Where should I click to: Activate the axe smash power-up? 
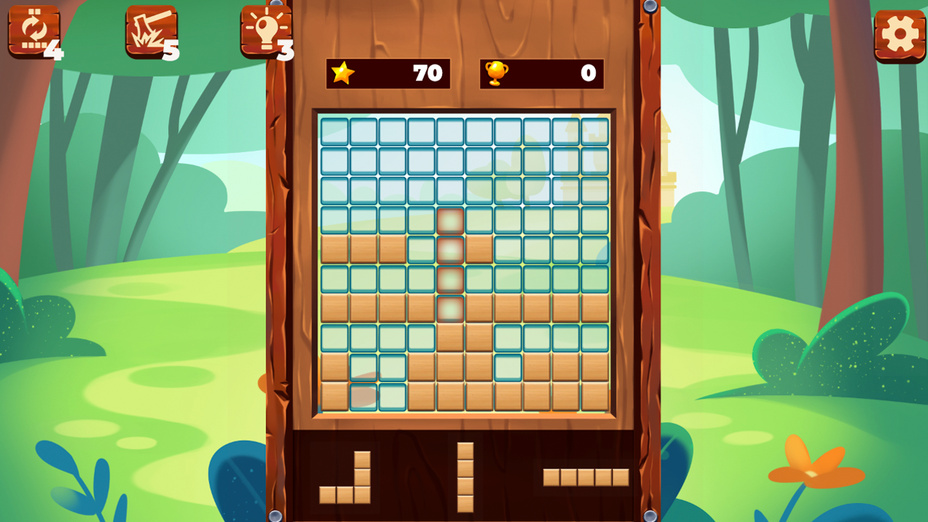[150, 31]
